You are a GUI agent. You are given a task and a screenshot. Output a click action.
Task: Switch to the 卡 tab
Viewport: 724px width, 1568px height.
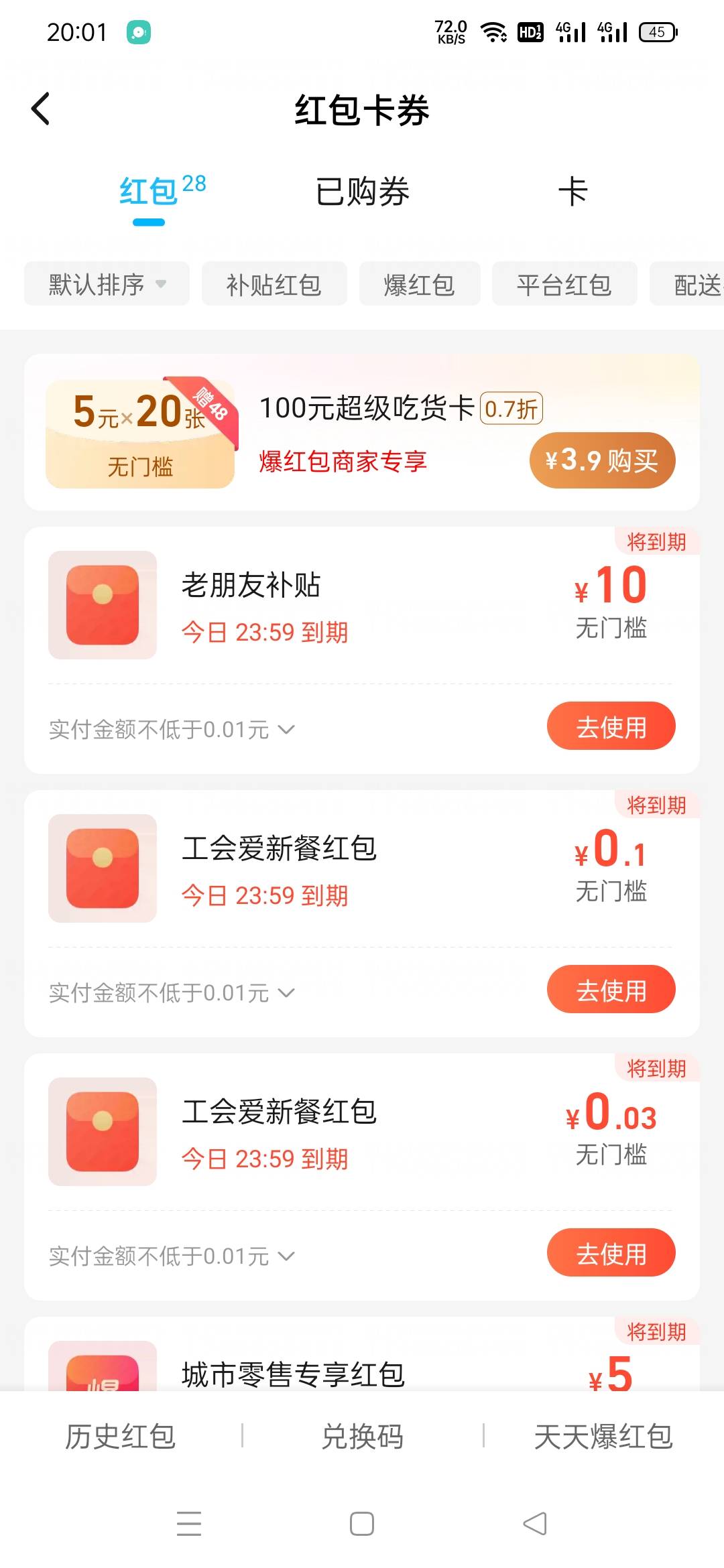pos(573,192)
